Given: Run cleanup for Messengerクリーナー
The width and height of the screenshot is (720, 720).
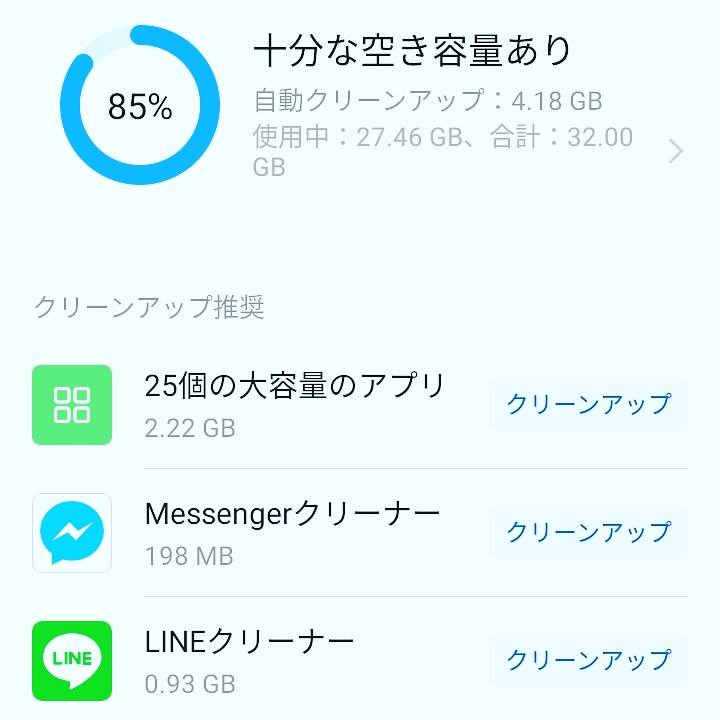Looking at the screenshot, I should coord(588,532).
